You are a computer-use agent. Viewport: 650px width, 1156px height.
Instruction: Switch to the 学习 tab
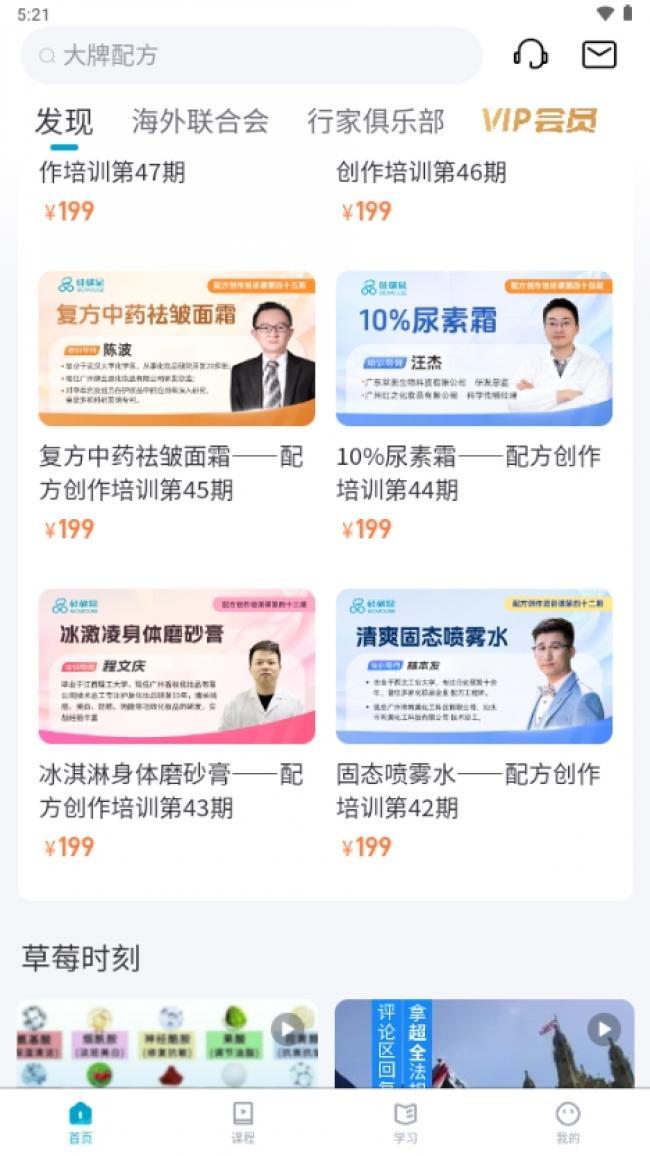(x=405, y=1122)
